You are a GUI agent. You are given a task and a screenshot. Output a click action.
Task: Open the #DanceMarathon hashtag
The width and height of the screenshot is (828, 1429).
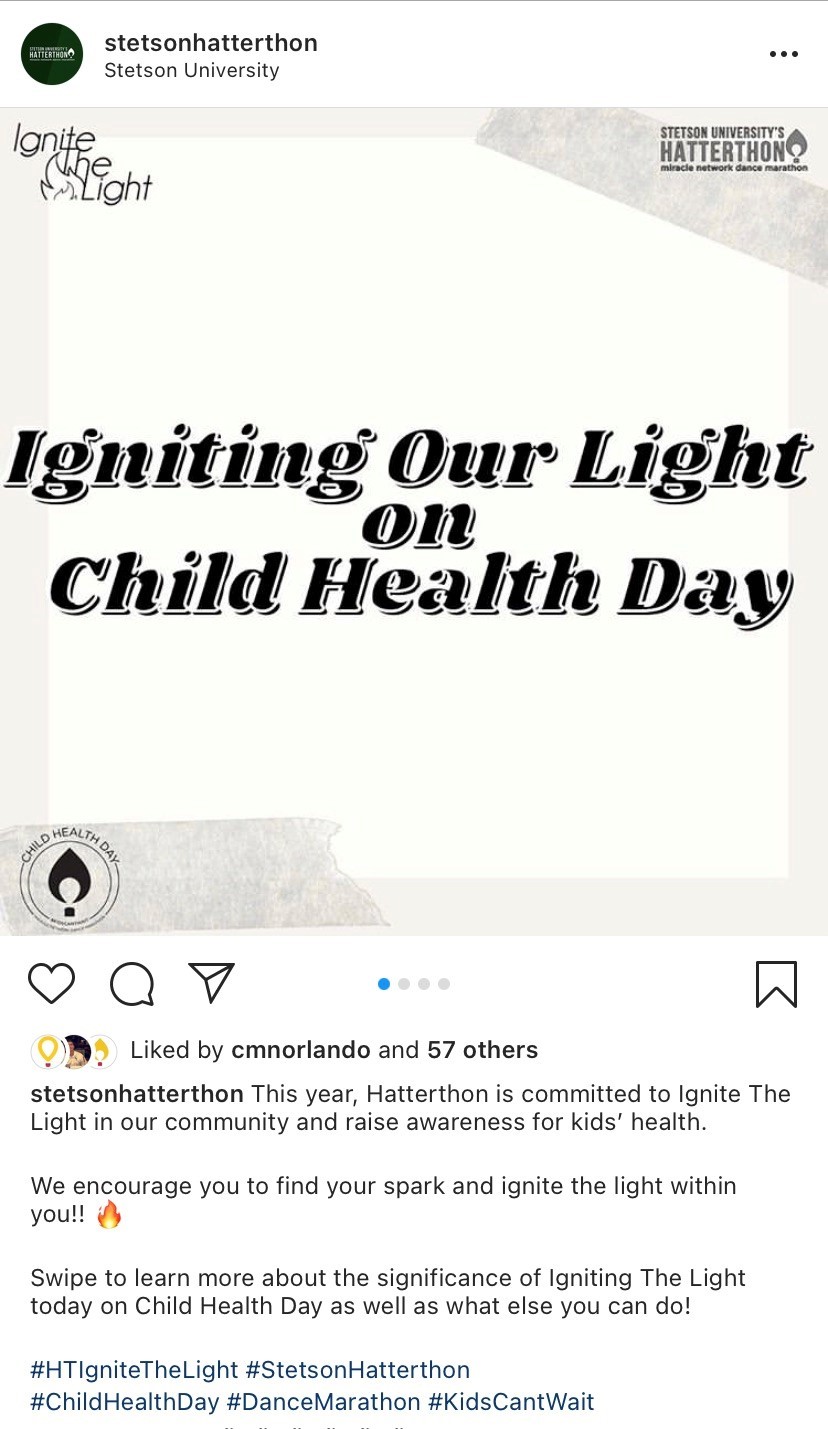(324, 1402)
